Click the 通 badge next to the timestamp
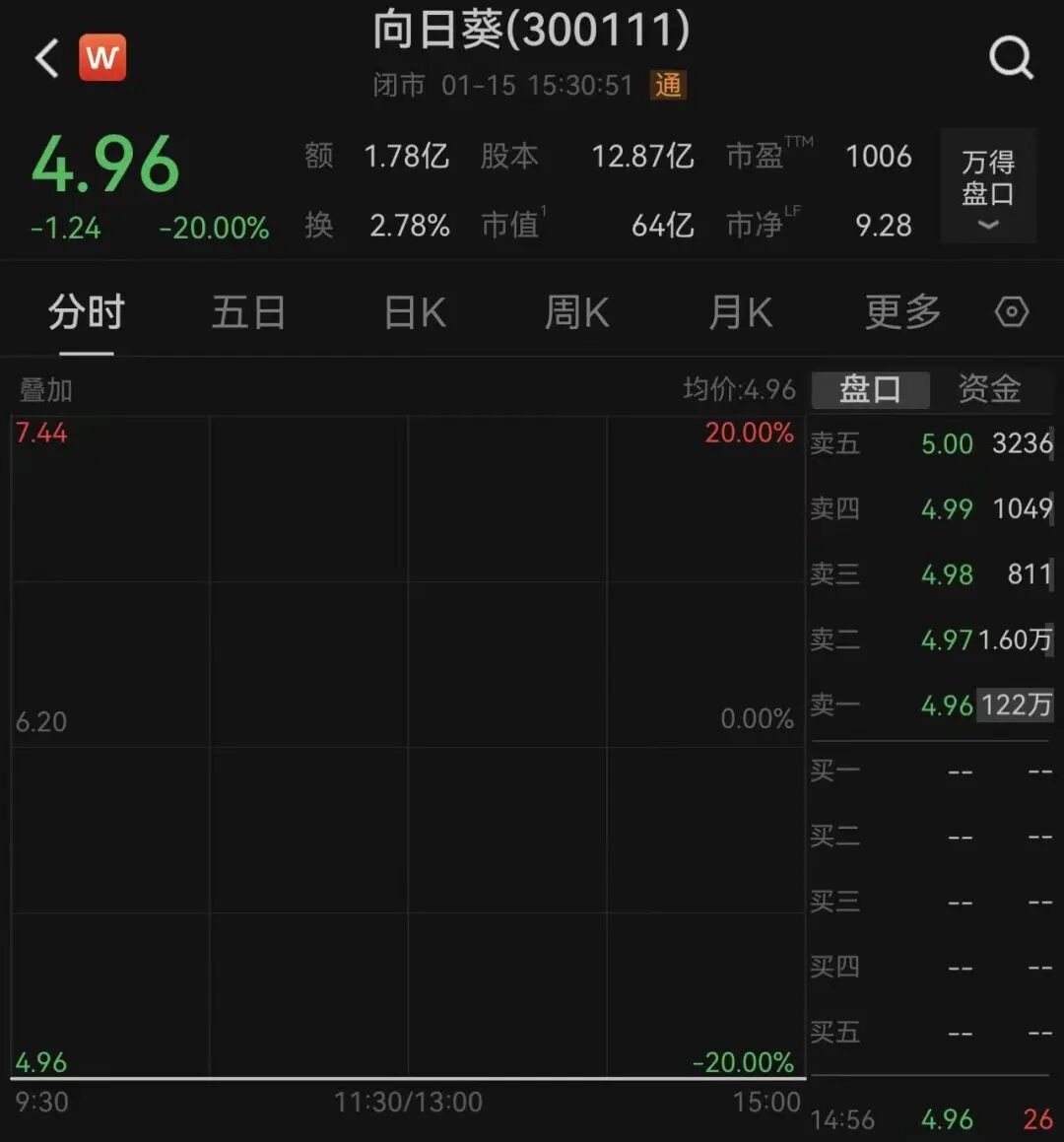 coord(668,86)
